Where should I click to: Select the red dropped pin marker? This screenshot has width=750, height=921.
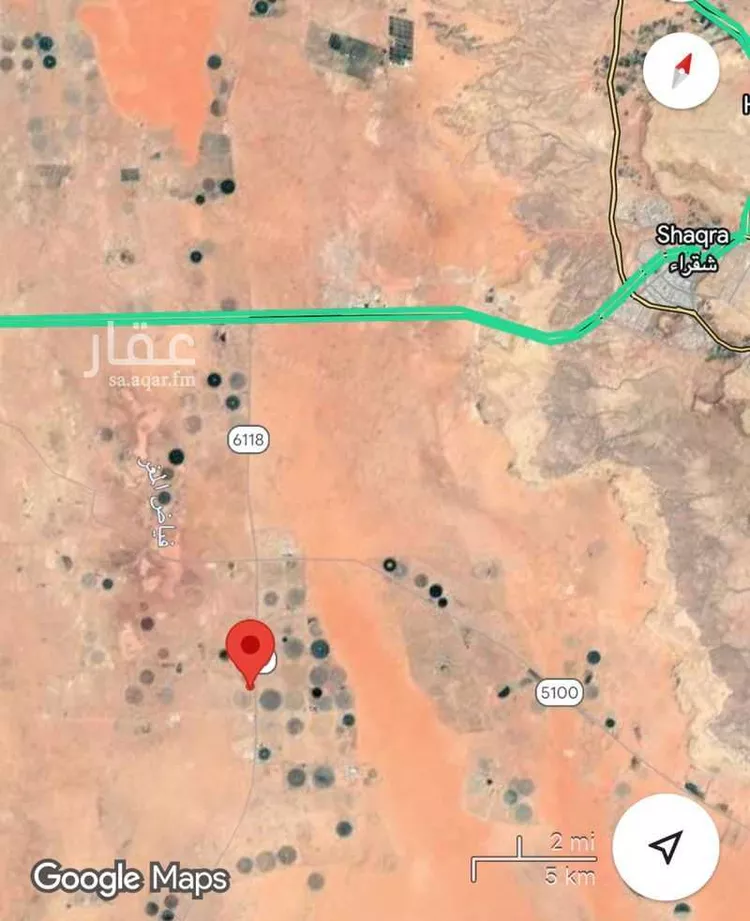click(x=250, y=647)
